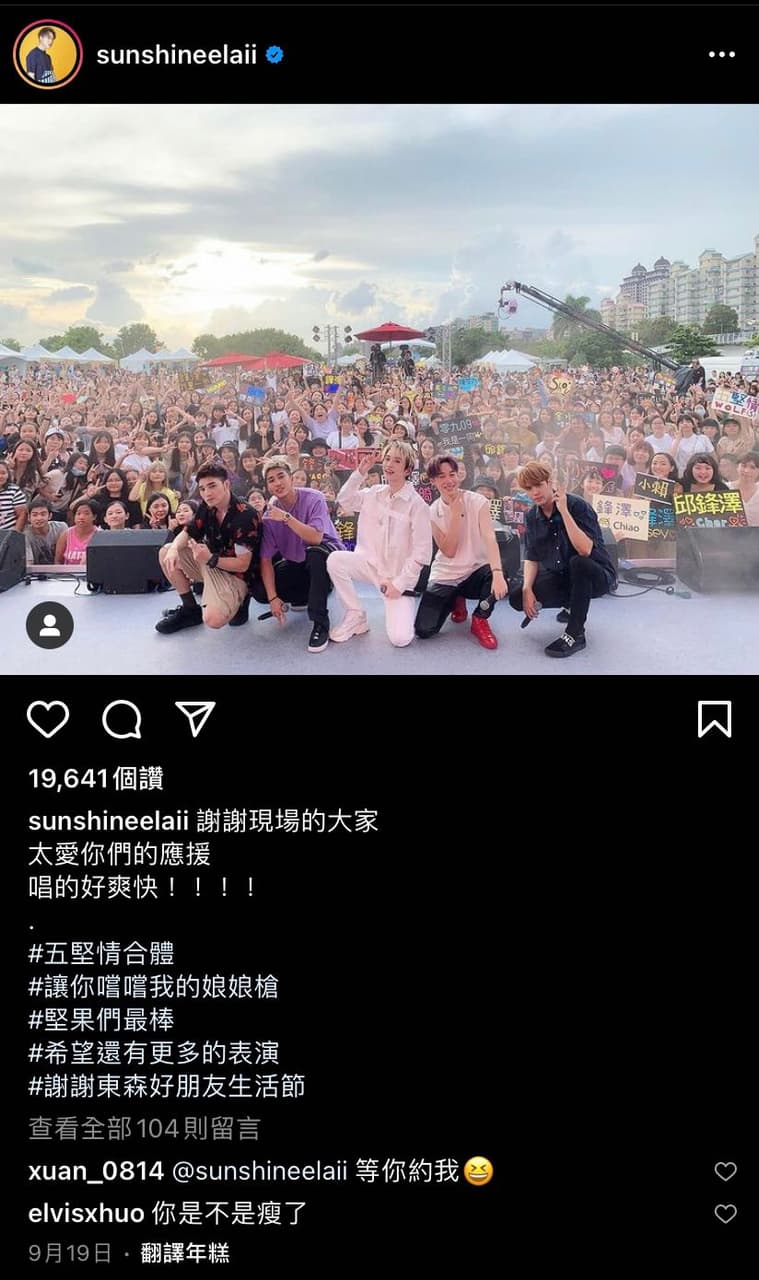Like xuan_0814's comment
Image resolution: width=759 pixels, height=1280 pixels.
(x=726, y=1171)
